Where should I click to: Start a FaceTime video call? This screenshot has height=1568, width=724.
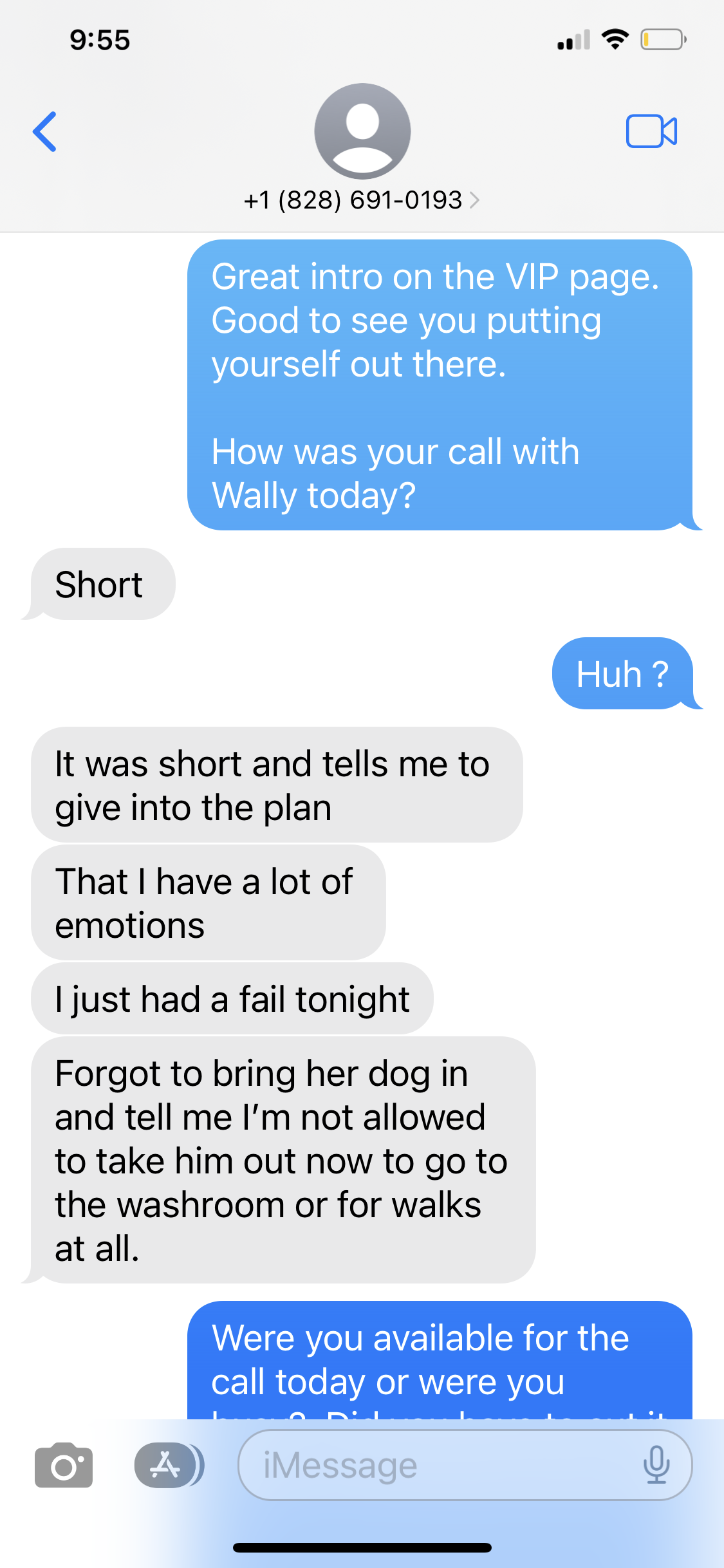[651, 131]
